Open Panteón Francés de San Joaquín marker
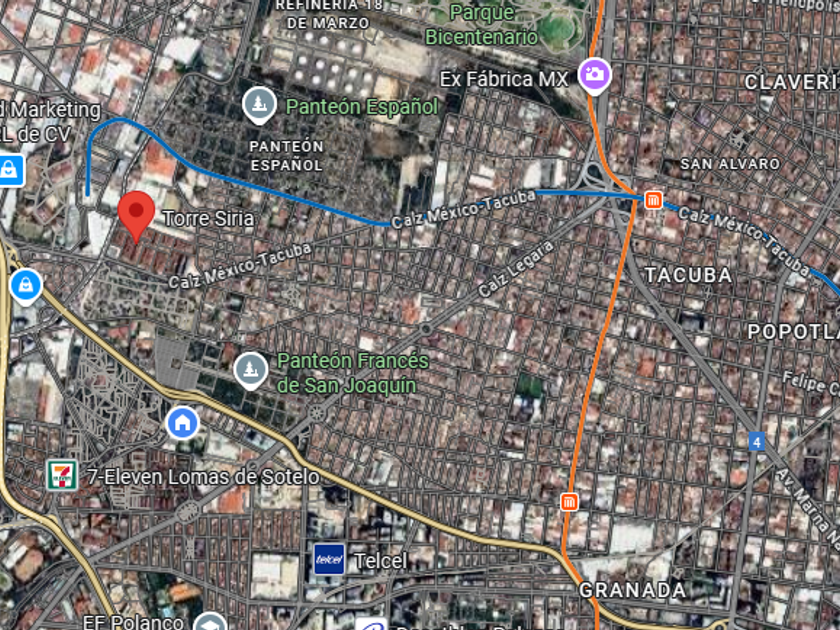840x630 pixels. coord(250,371)
